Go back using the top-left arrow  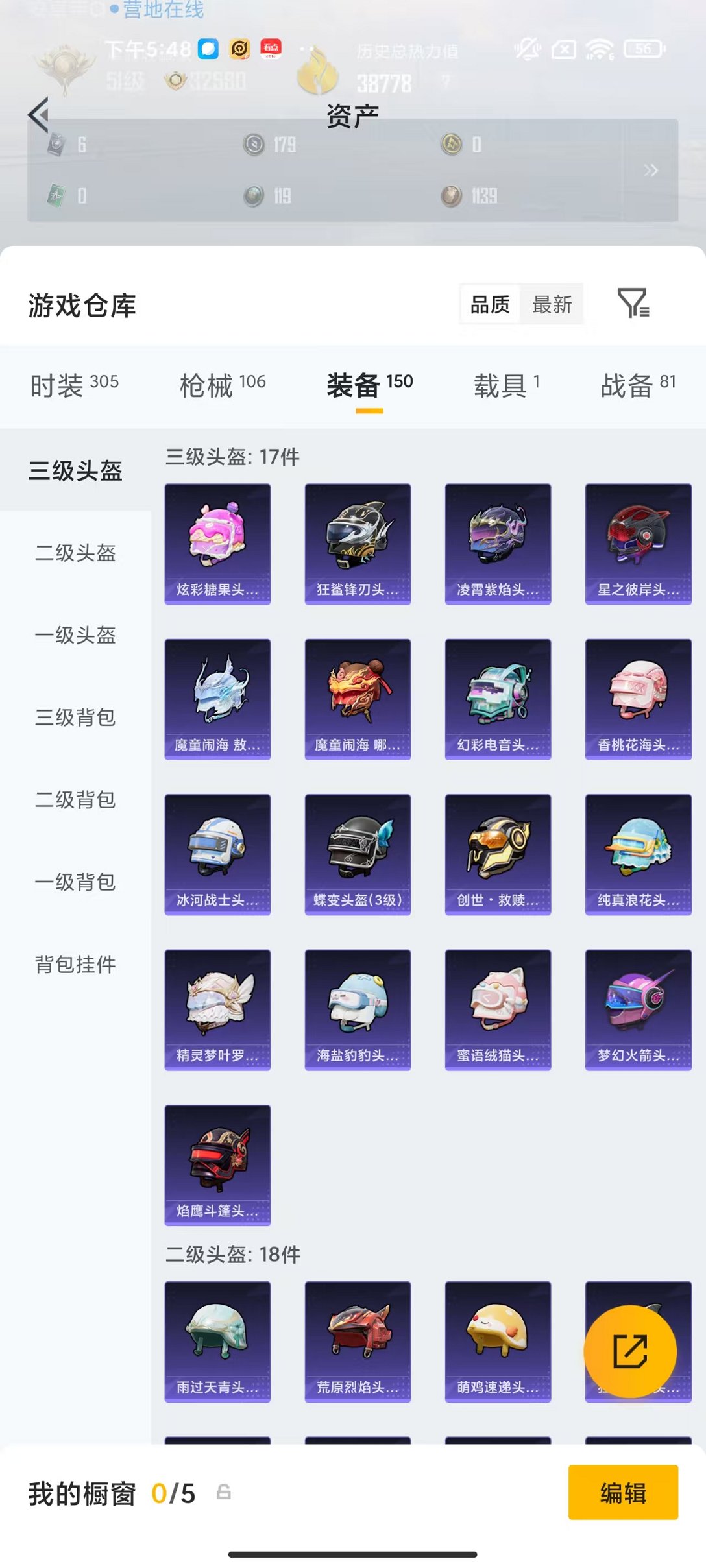click(x=39, y=115)
